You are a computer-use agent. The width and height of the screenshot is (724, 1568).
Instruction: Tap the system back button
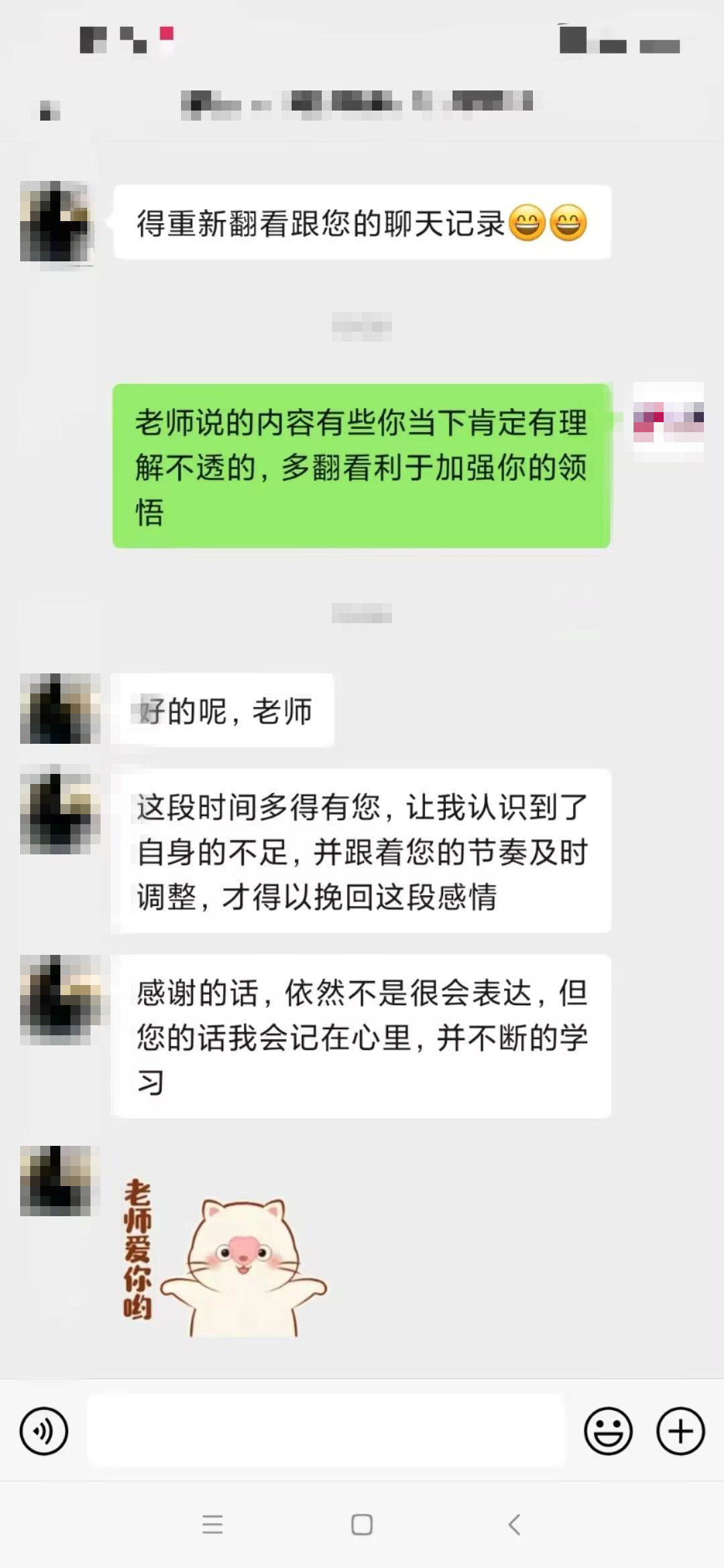coord(514,1524)
